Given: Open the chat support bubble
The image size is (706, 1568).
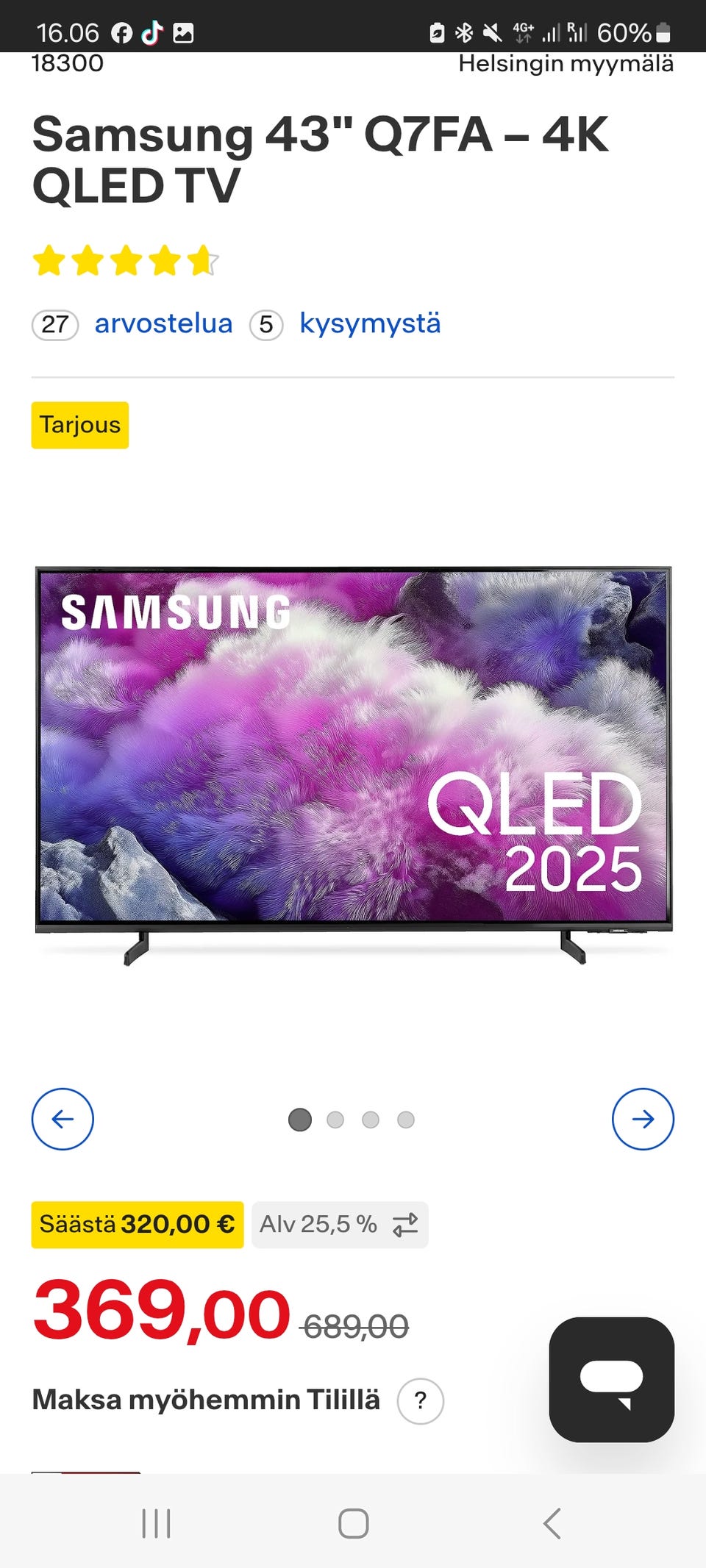Looking at the screenshot, I should (x=612, y=1380).
